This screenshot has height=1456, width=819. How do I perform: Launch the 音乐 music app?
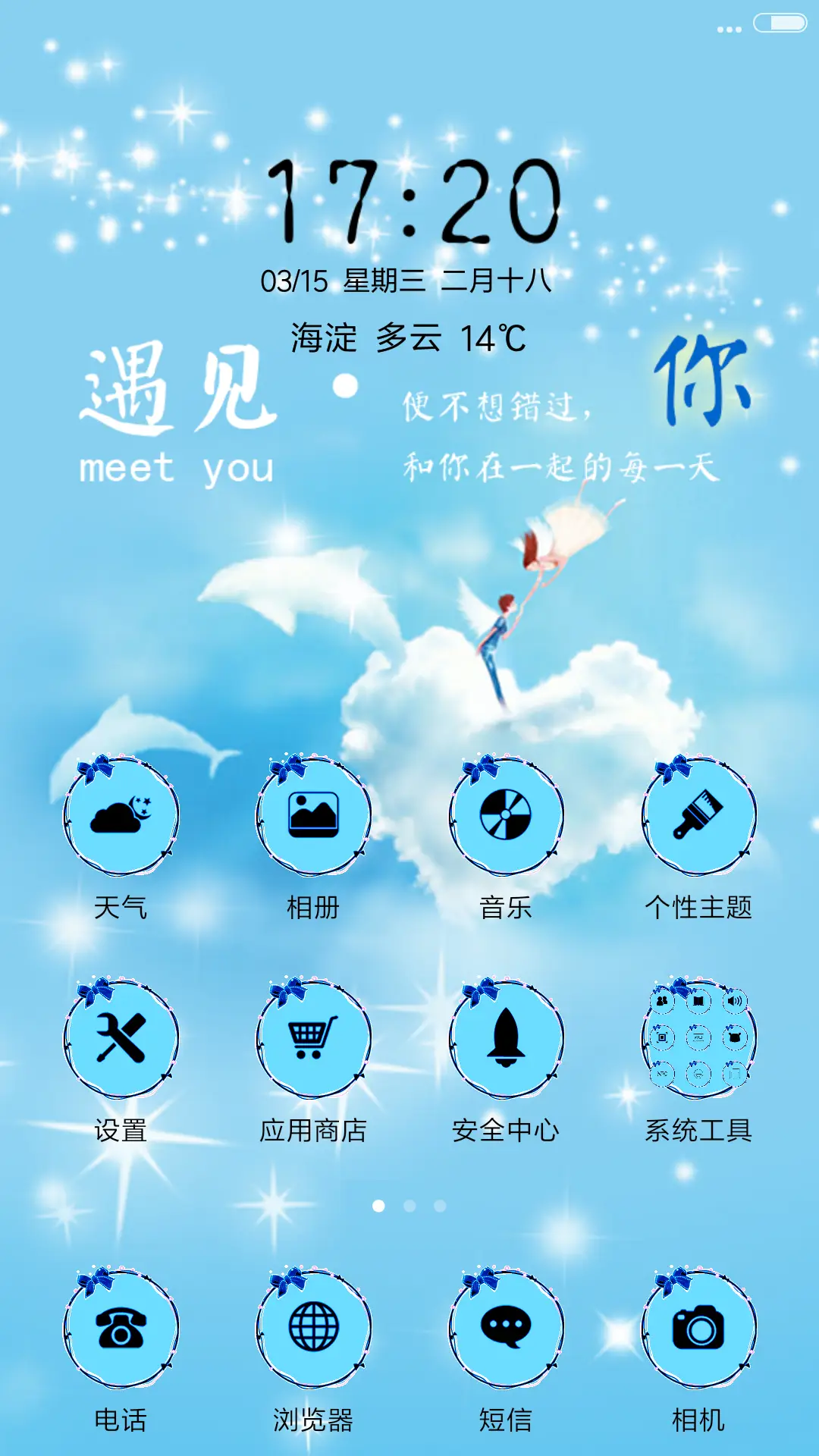click(507, 814)
